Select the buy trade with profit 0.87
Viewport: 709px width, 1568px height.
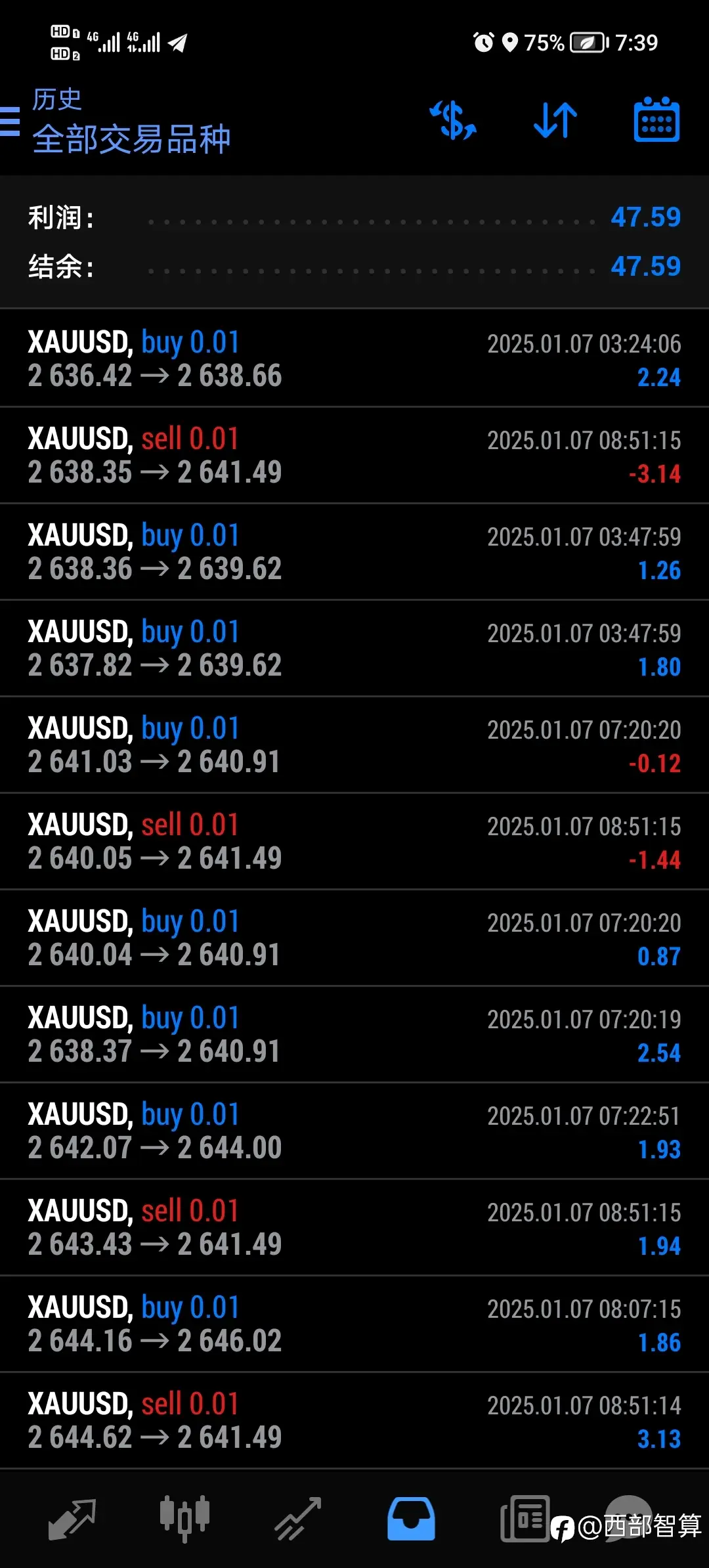pyautogui.click(x=354, y=938)
